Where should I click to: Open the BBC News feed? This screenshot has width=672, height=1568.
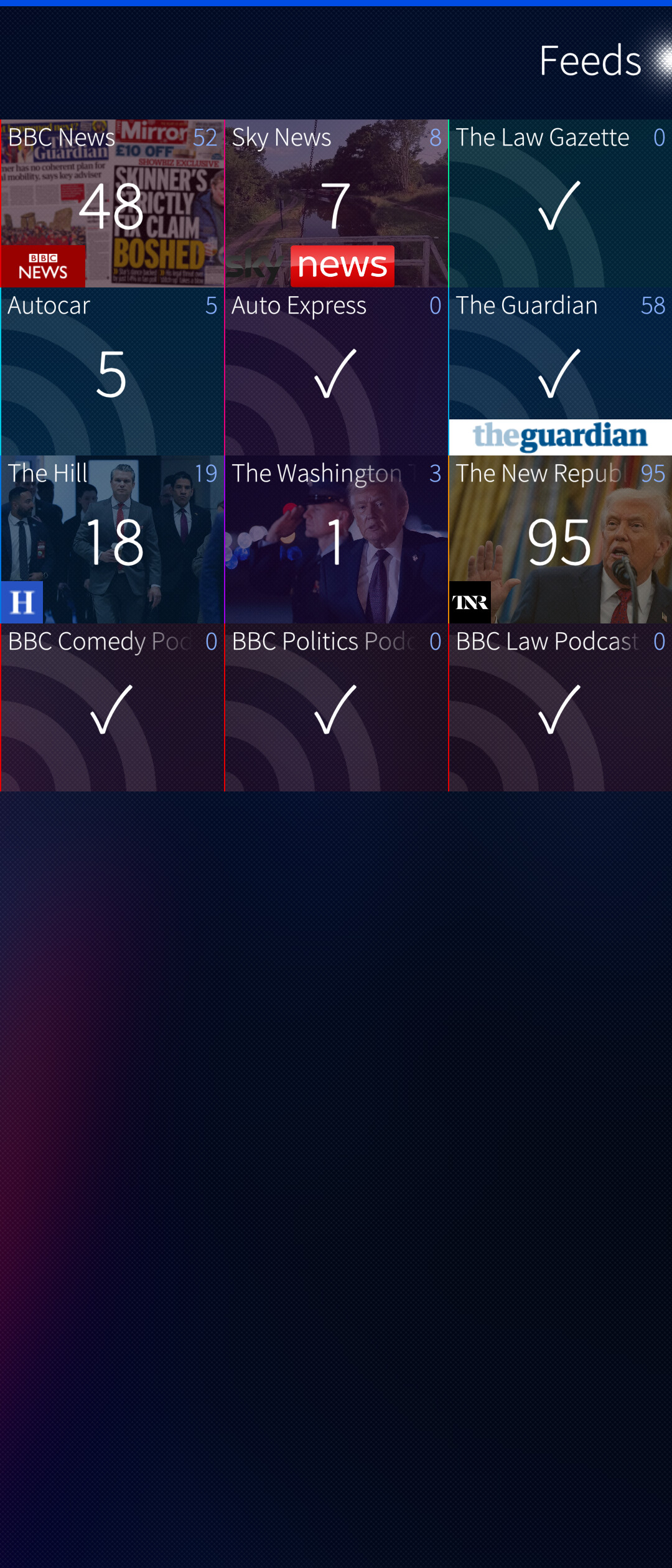112,203
